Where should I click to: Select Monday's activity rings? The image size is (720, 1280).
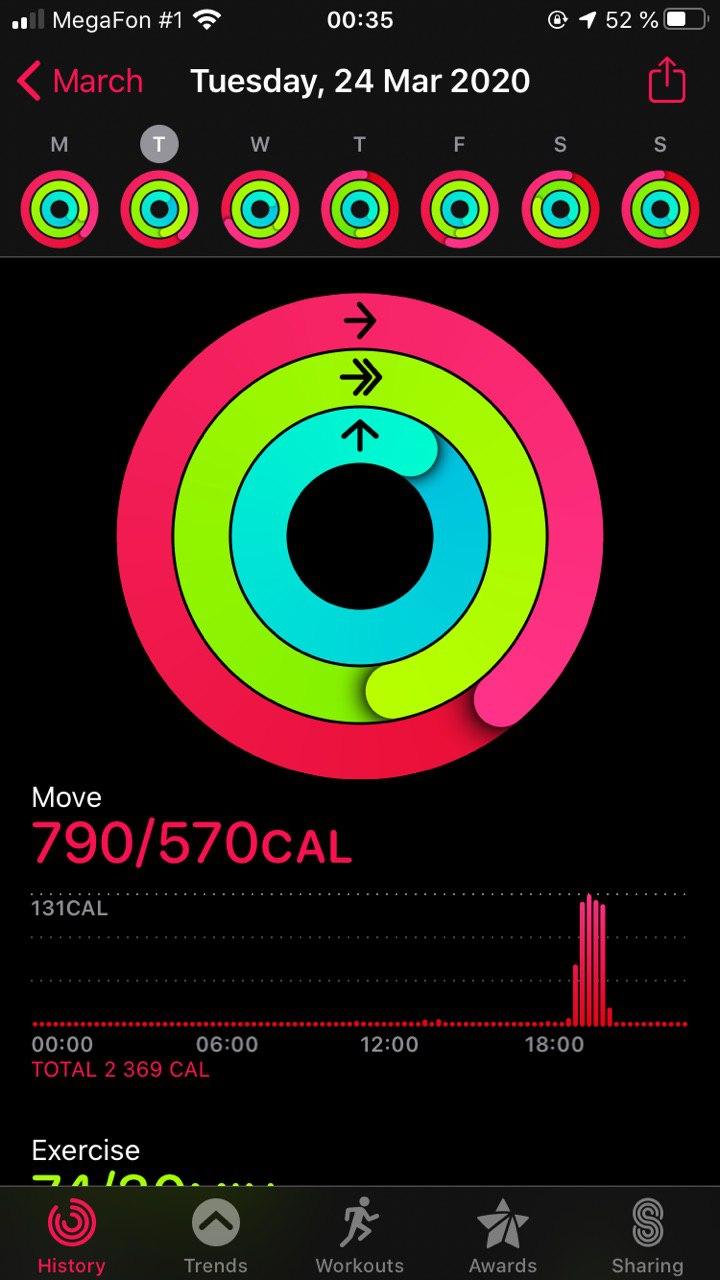(60, 210)
